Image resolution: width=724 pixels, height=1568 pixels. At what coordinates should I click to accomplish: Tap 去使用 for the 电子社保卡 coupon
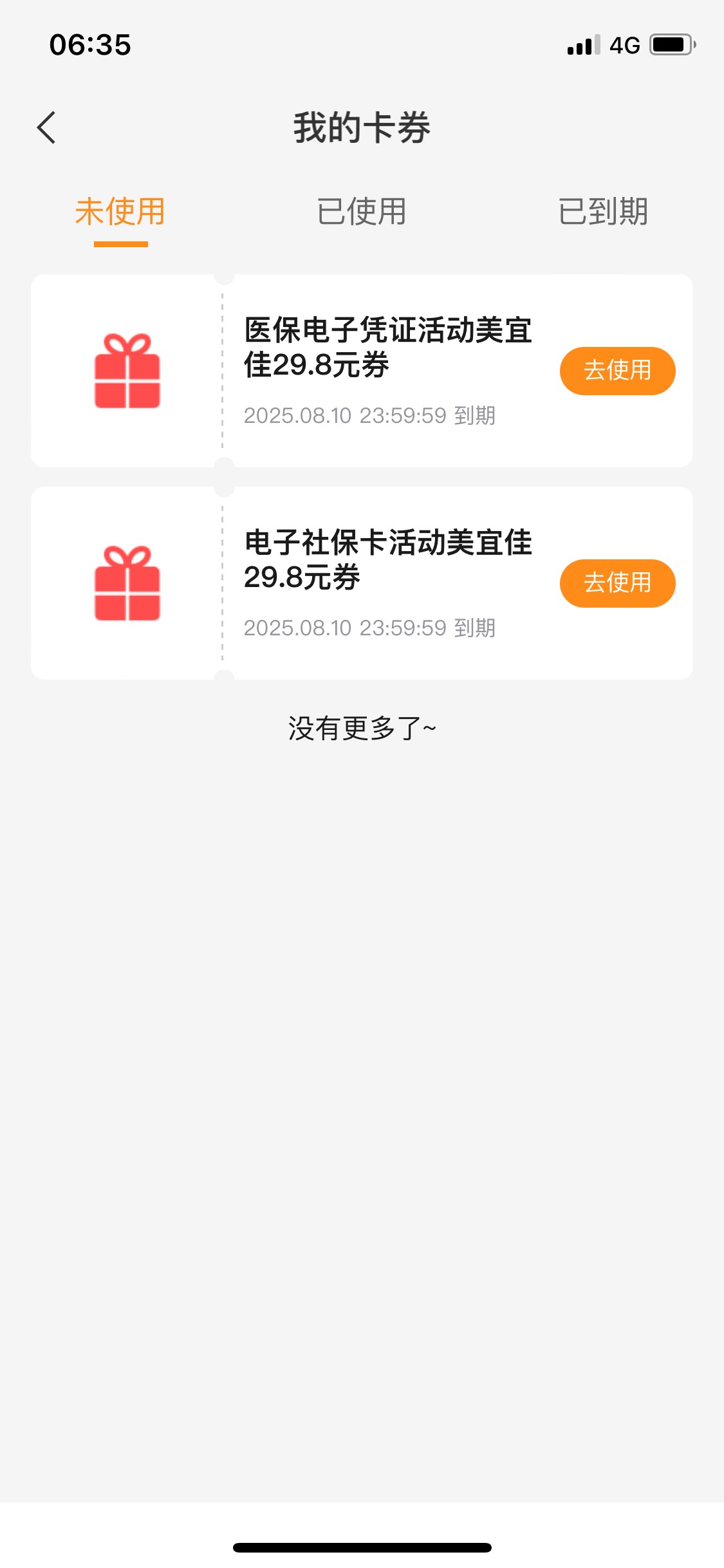617,583
